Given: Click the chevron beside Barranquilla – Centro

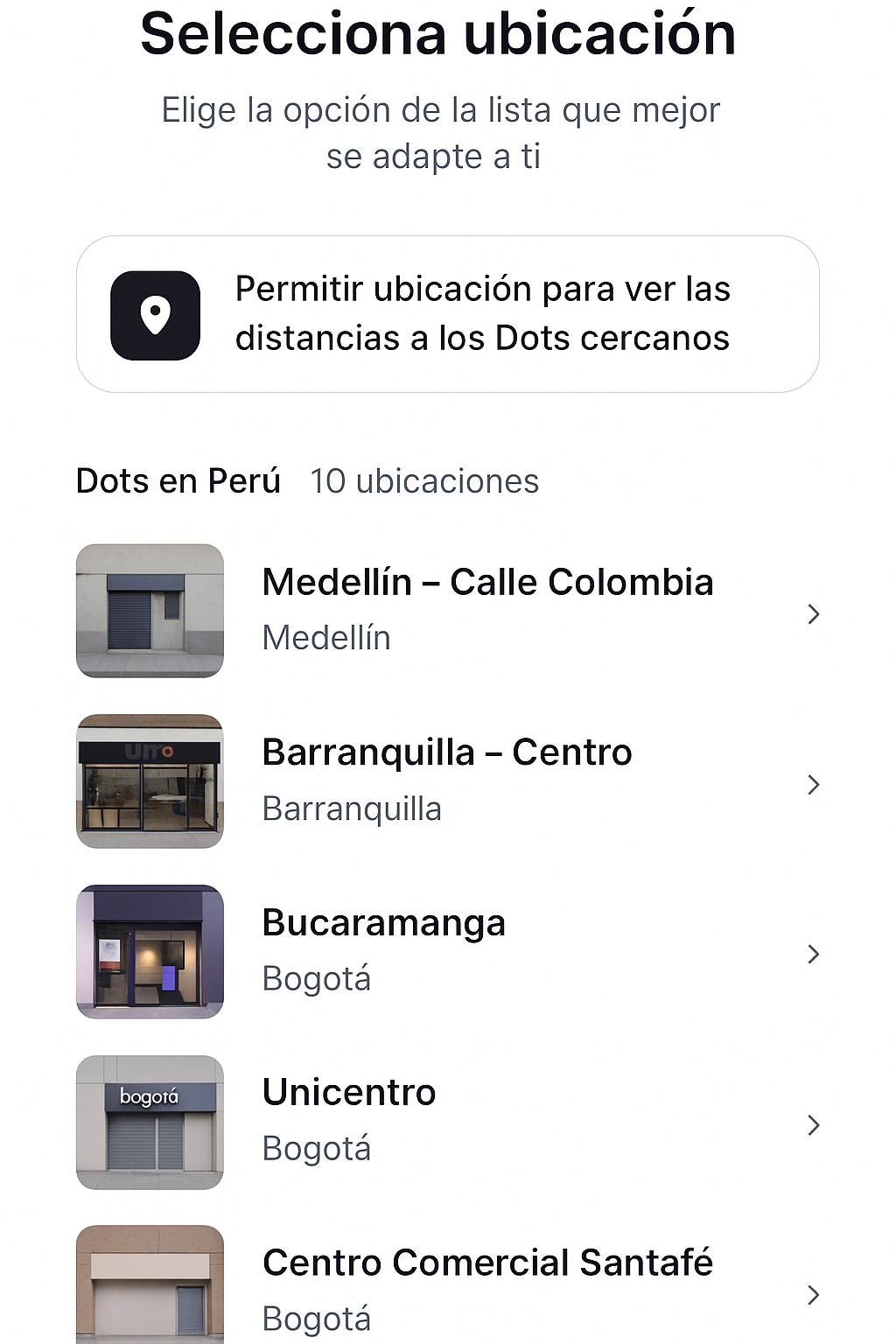Looking at the screenshot, I should [814, 784].
